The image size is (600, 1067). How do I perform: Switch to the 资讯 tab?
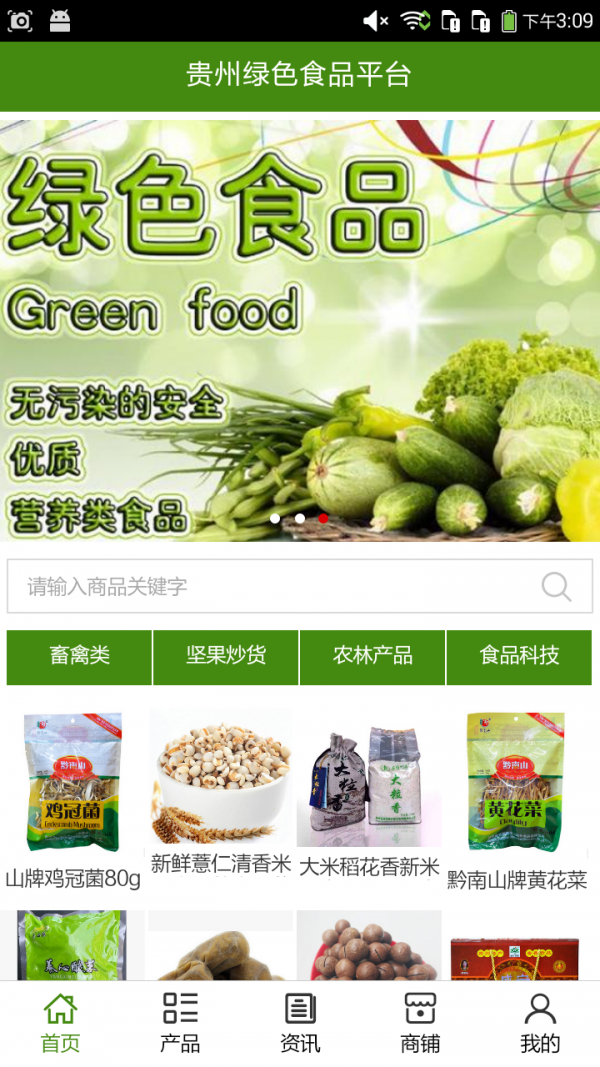(x=300, y=1023)
